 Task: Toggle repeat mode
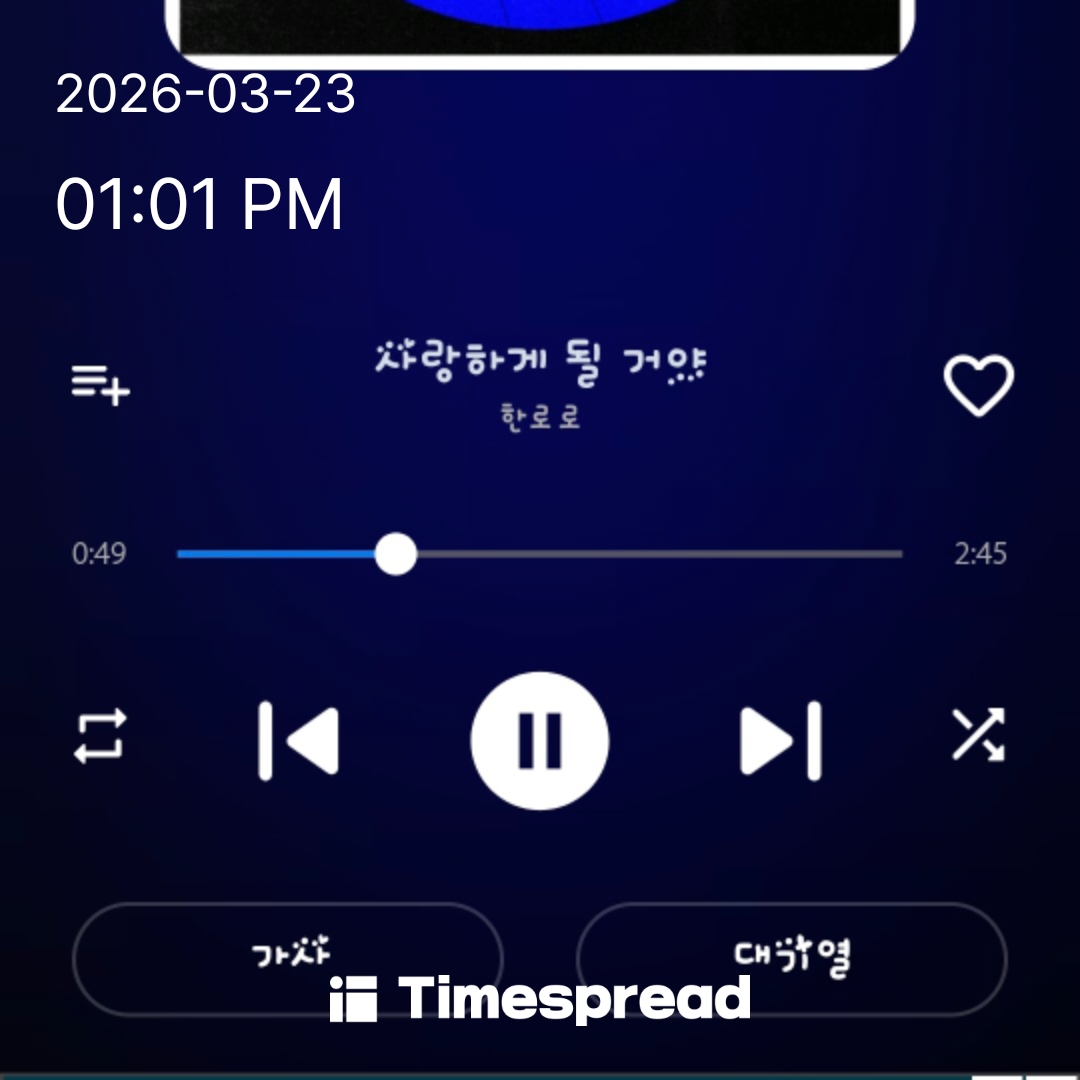click(100, 737)
